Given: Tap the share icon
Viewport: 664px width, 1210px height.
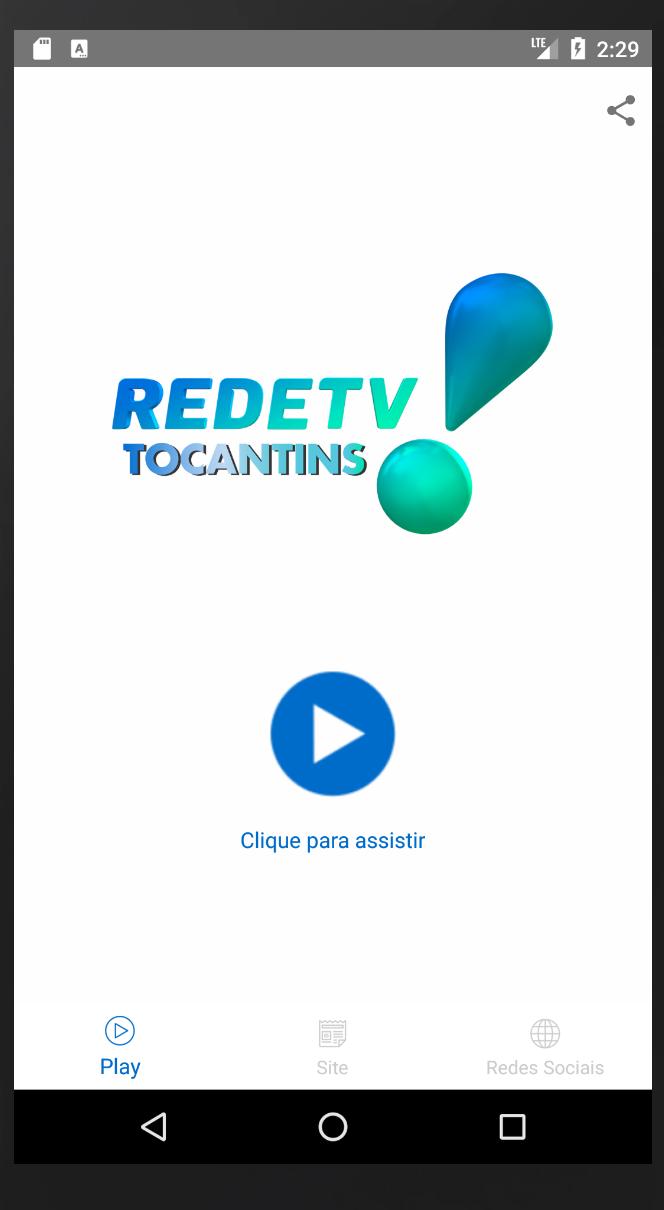Looking at the screenshot, I should tap(621, 111).
